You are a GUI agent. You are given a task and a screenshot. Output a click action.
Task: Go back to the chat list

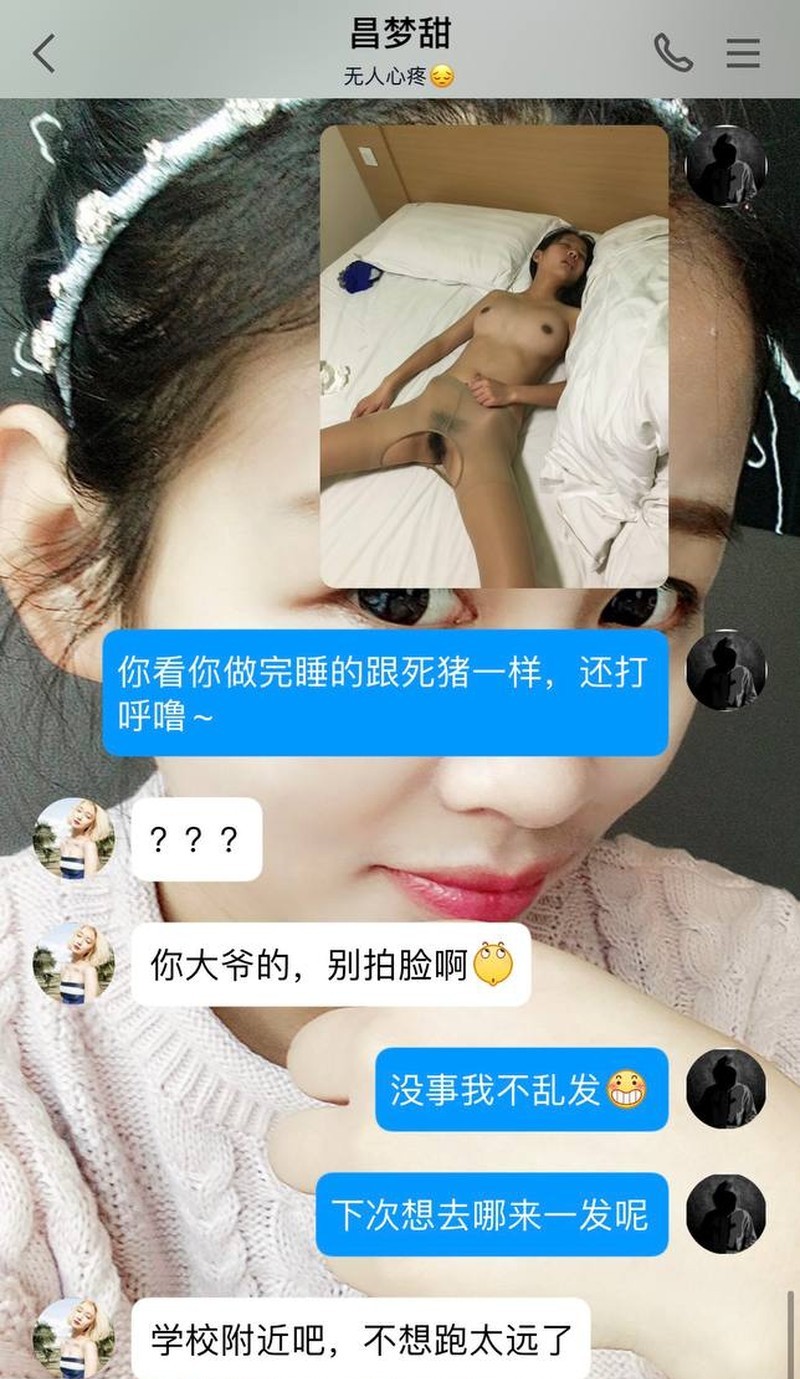[44, 53]
